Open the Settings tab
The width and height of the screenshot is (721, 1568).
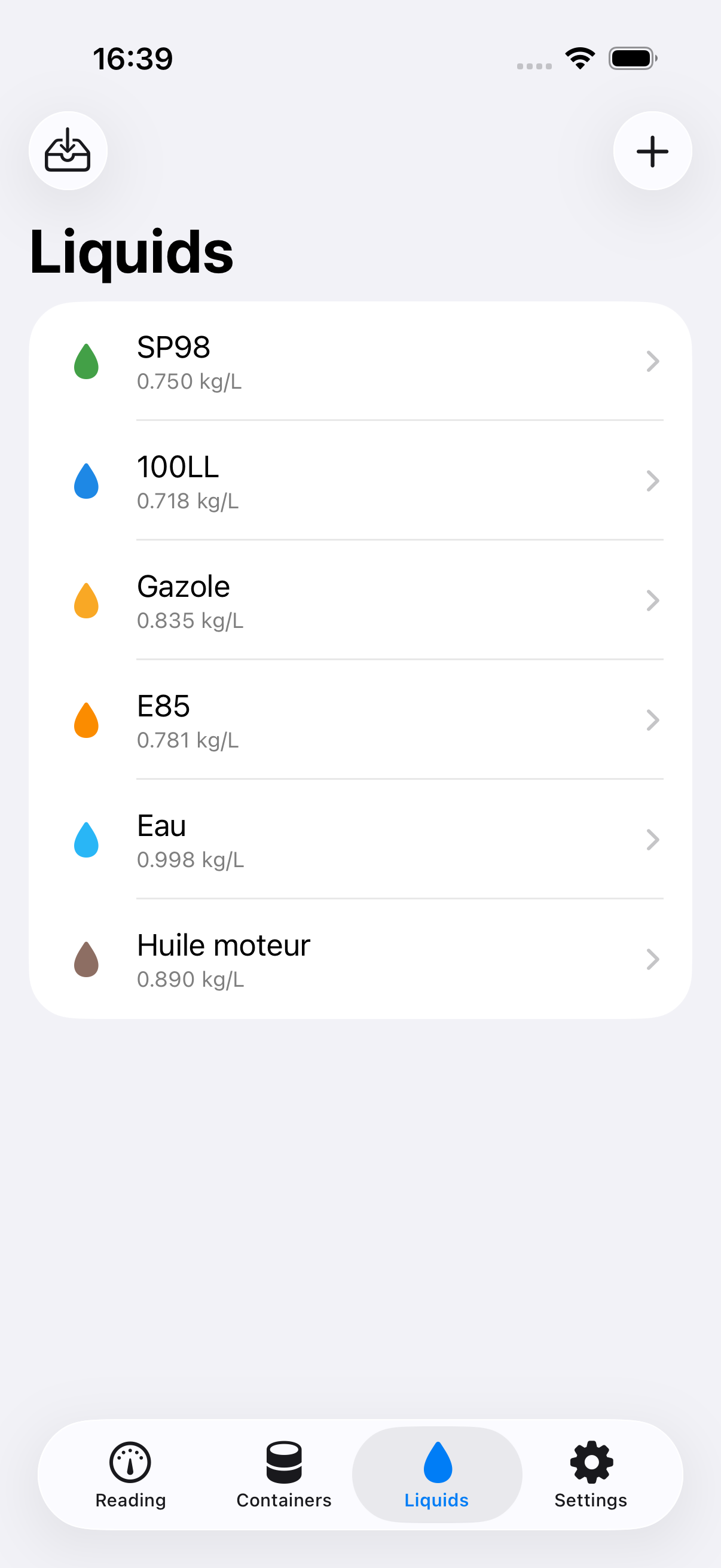pos(591,1475)
